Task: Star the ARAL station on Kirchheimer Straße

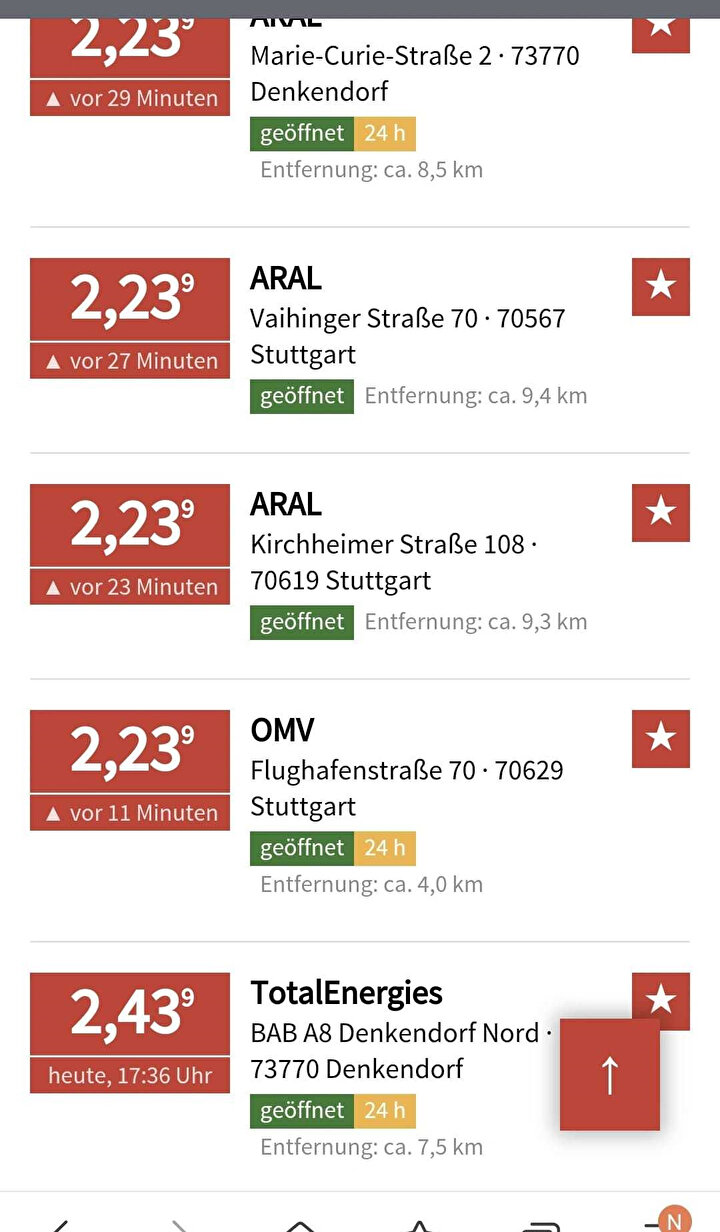Action: point(661,513)
